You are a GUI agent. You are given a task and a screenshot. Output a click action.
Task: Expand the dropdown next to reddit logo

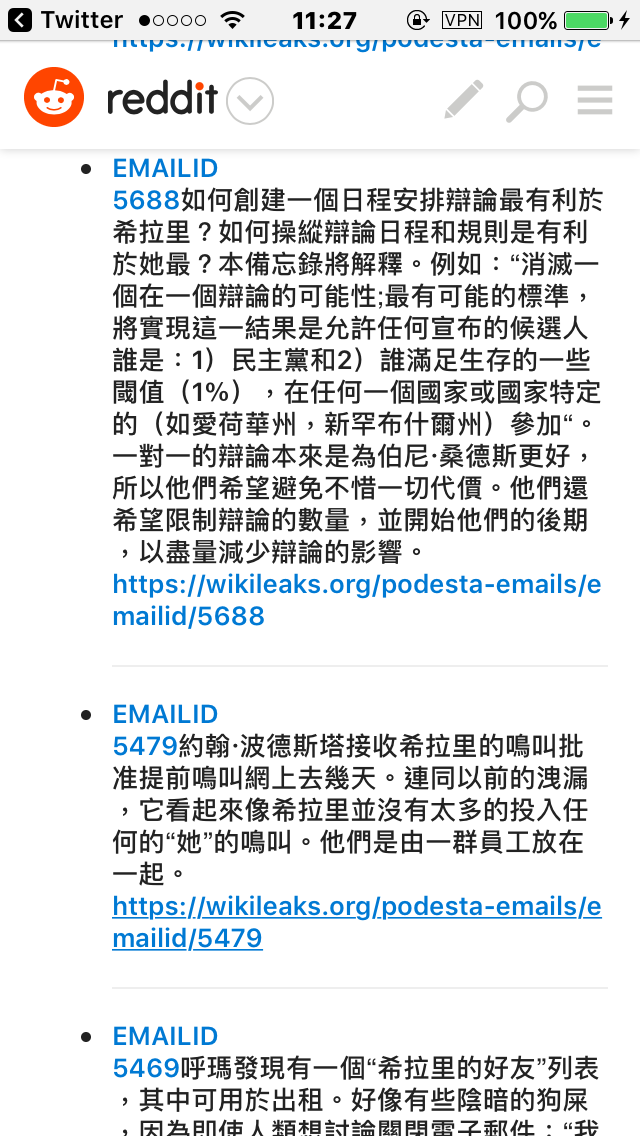coord(249,101)
